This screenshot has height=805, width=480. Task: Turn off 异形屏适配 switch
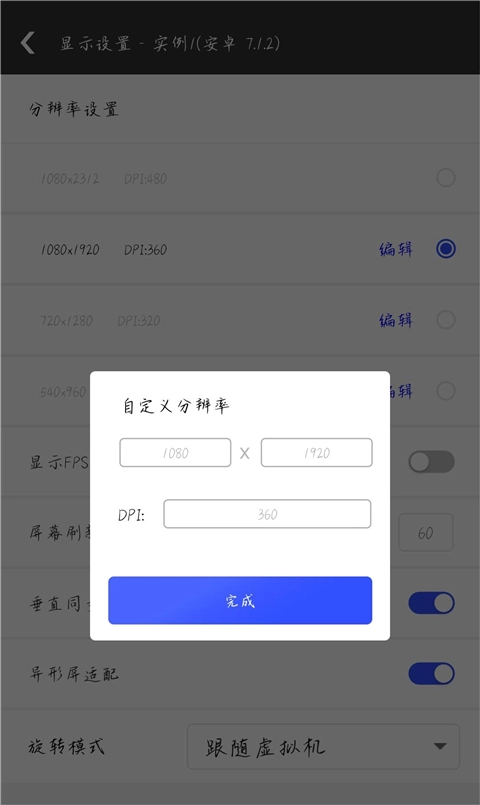tap(431, 674)
